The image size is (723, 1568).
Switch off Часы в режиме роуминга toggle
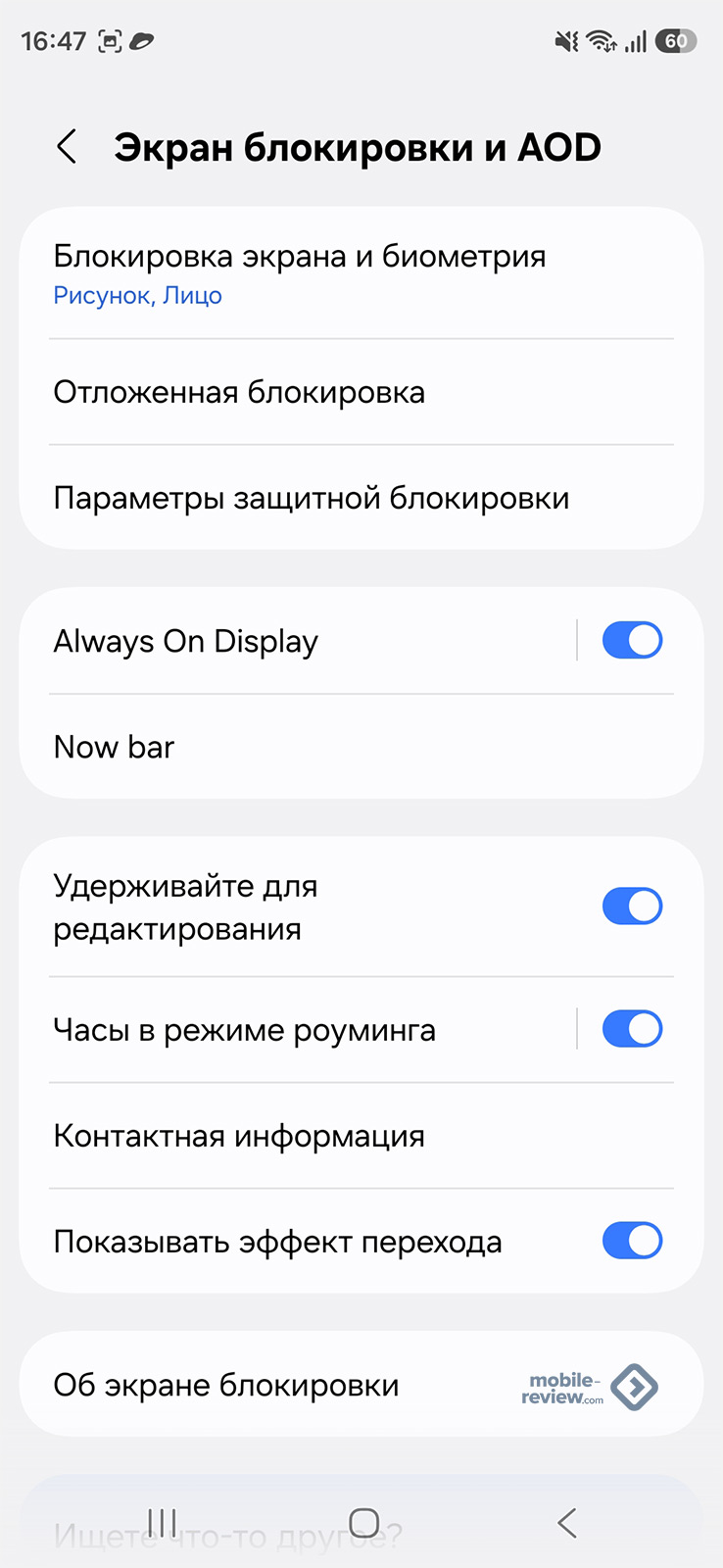[x=632, y=1030]
